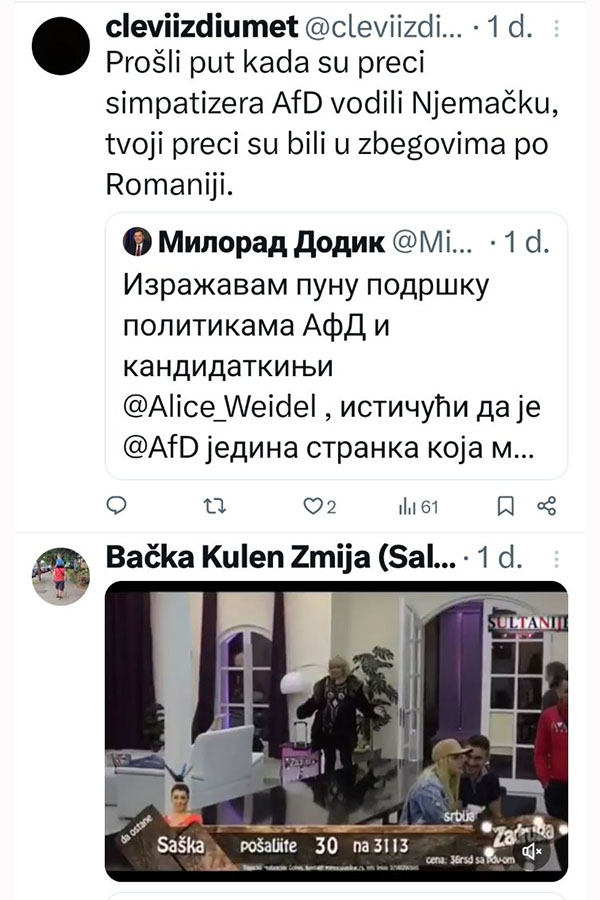Open Bačka Kulen Zmija's profile picture
600x900 pixels.
point(61,577)
